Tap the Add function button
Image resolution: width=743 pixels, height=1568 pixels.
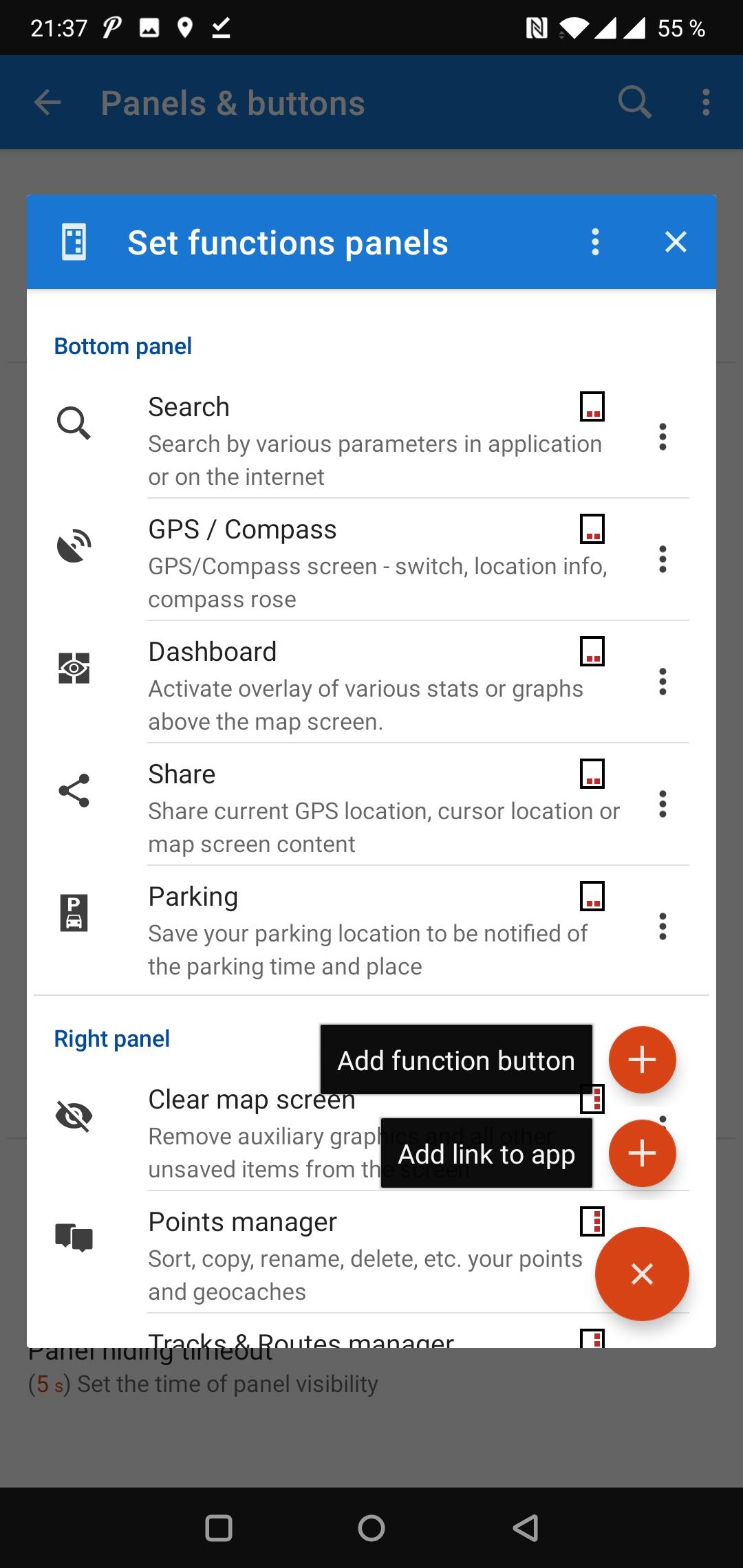tap(642, 1060)
